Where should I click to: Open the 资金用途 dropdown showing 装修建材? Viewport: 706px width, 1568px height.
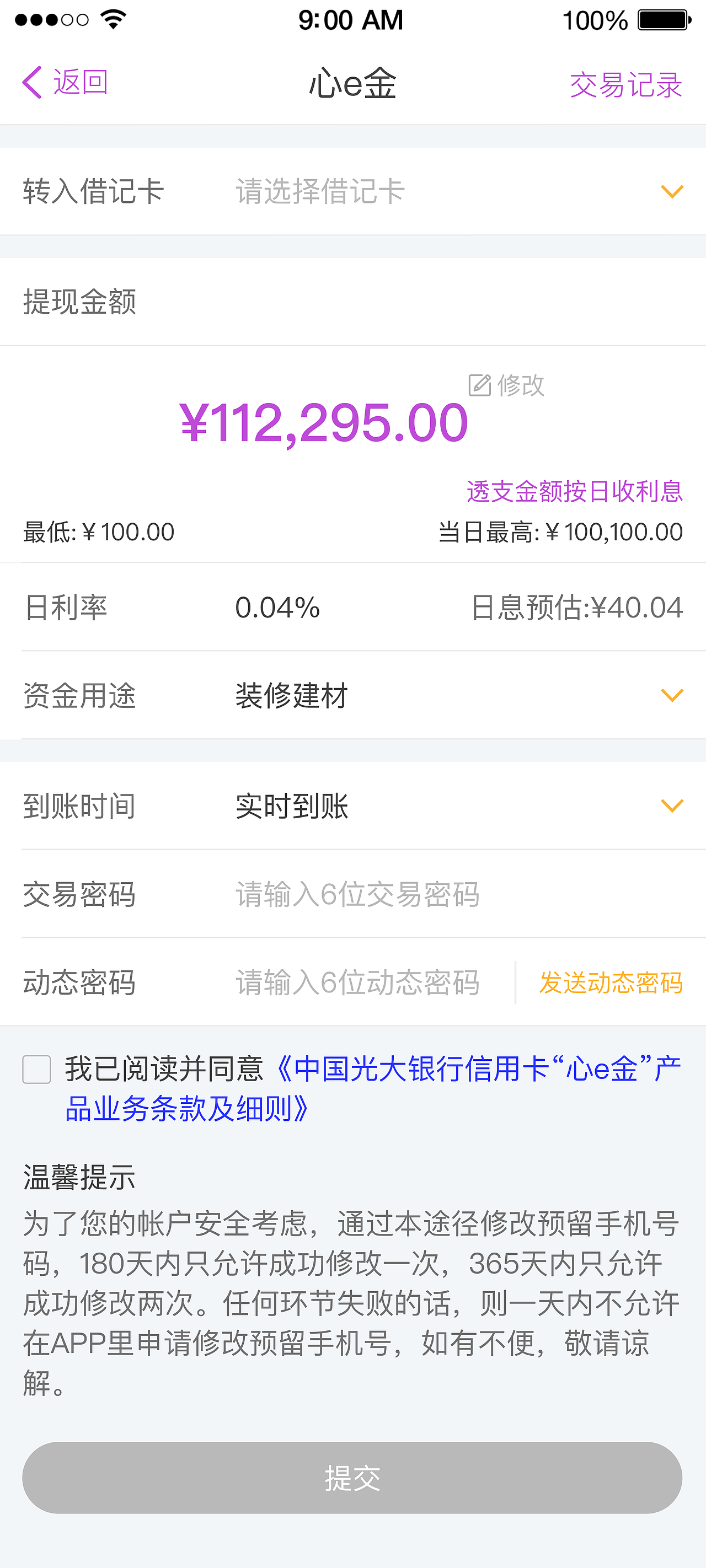(672, 695)
